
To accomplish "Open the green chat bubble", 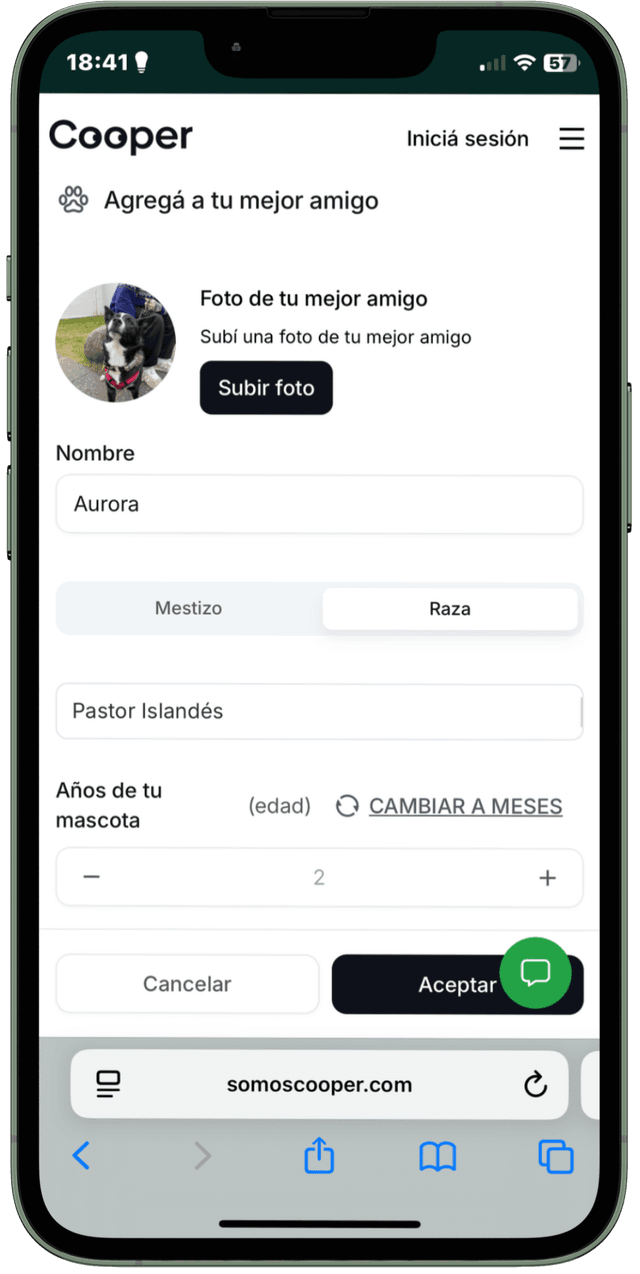I will click(536, 971).
